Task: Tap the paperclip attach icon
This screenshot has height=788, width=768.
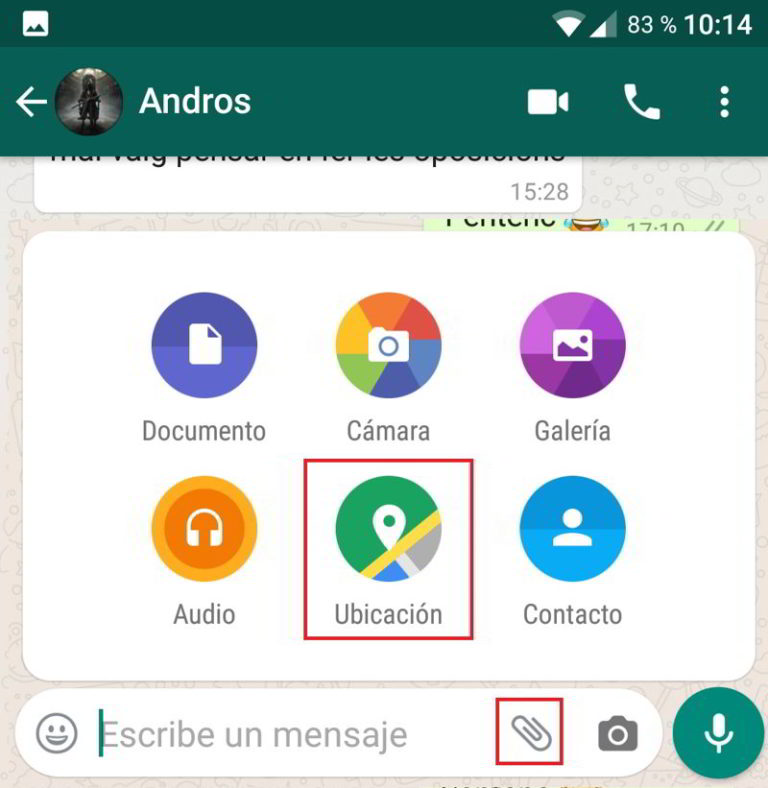Action: click(x=530, y=734)
